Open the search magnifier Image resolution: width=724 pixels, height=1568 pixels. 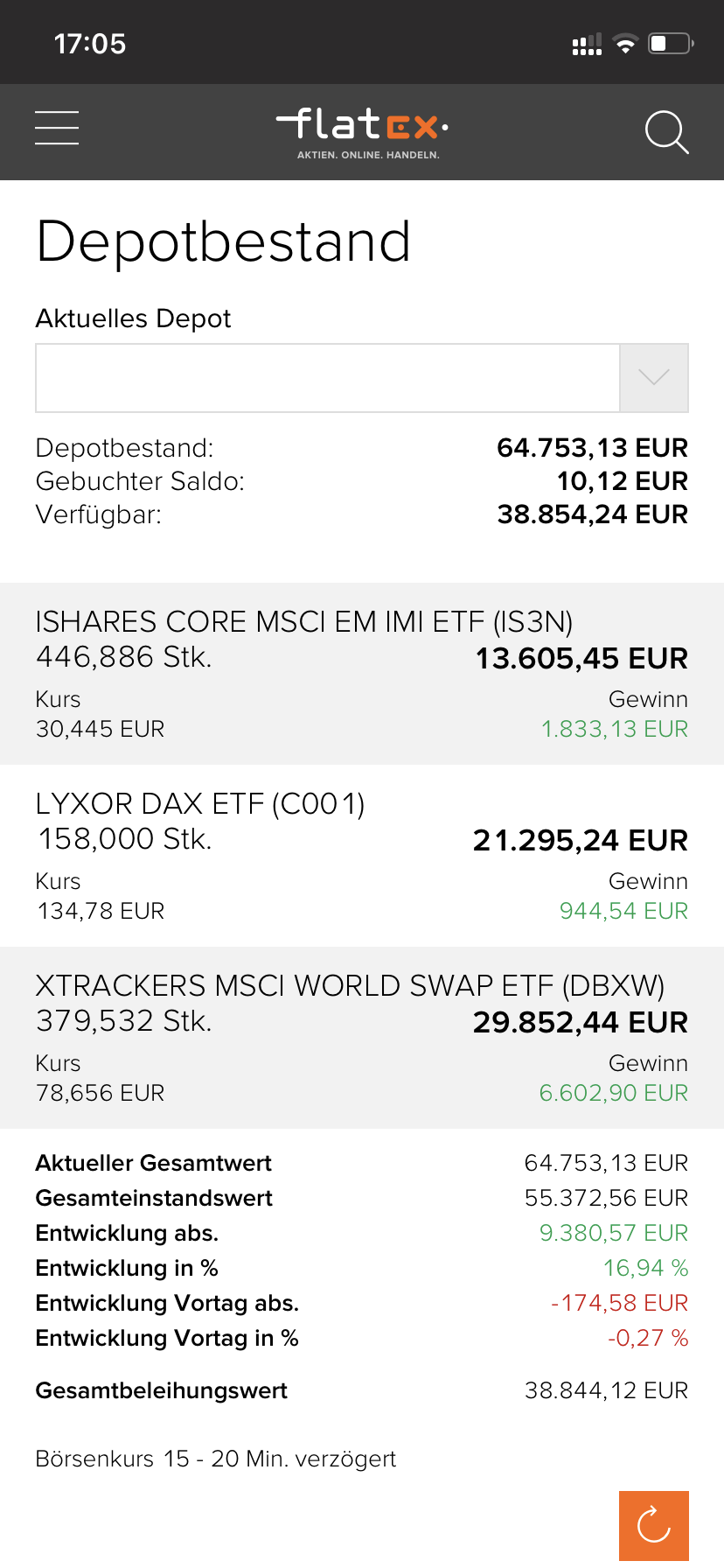[667, 132]
